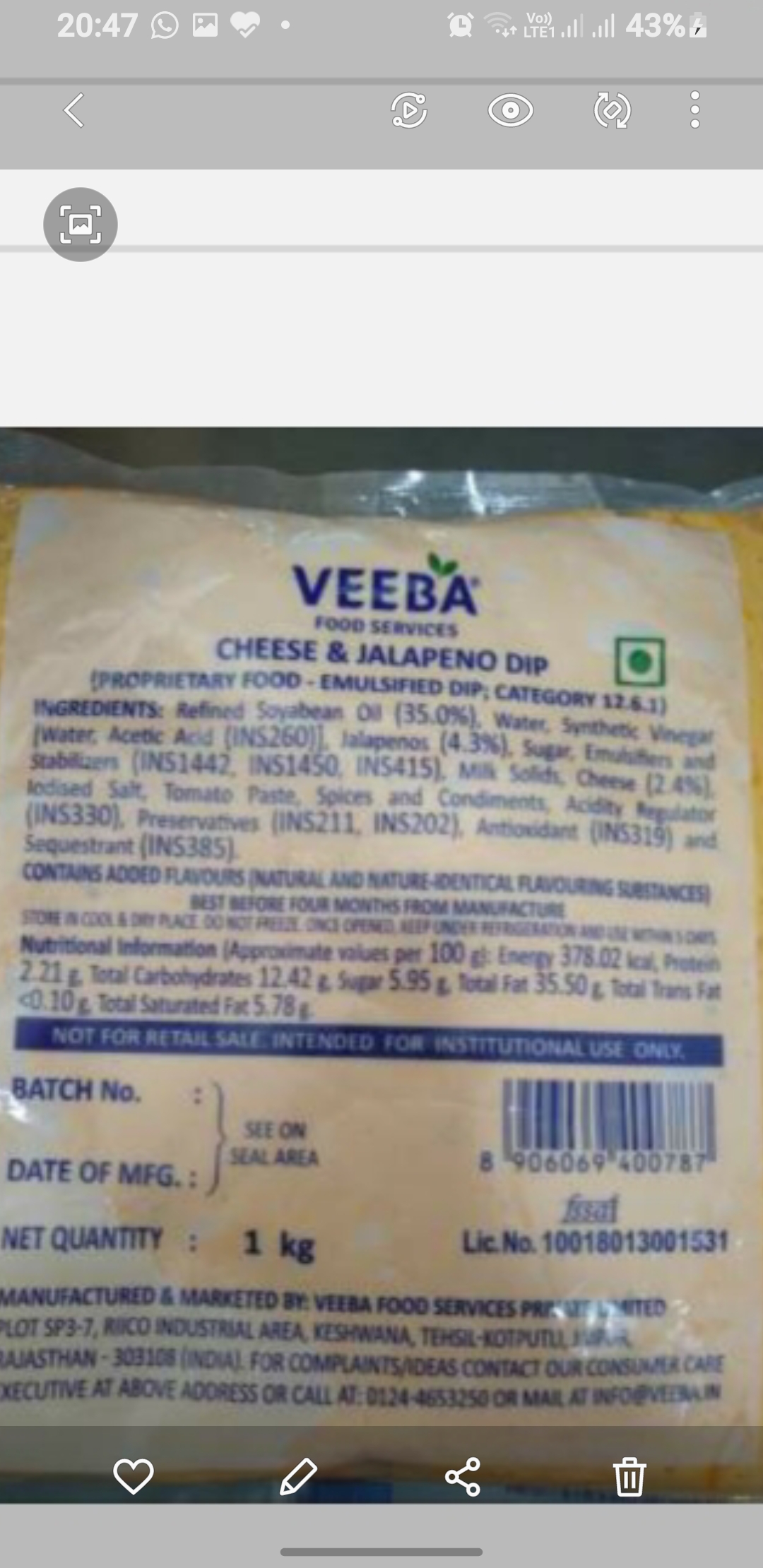The height and width of the screenshot is (1568, 763).
Task: Tap the screenshot scan button
Action: pos(81,225)
